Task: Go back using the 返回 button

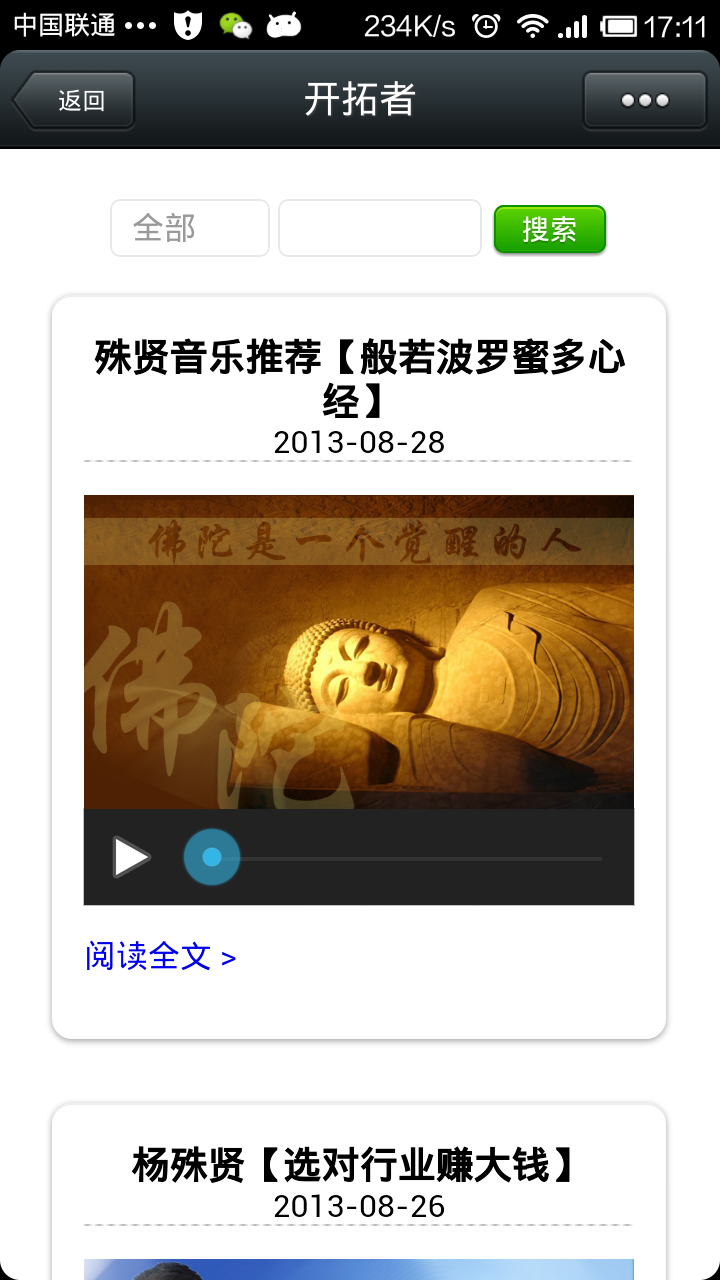Action: 75,100
